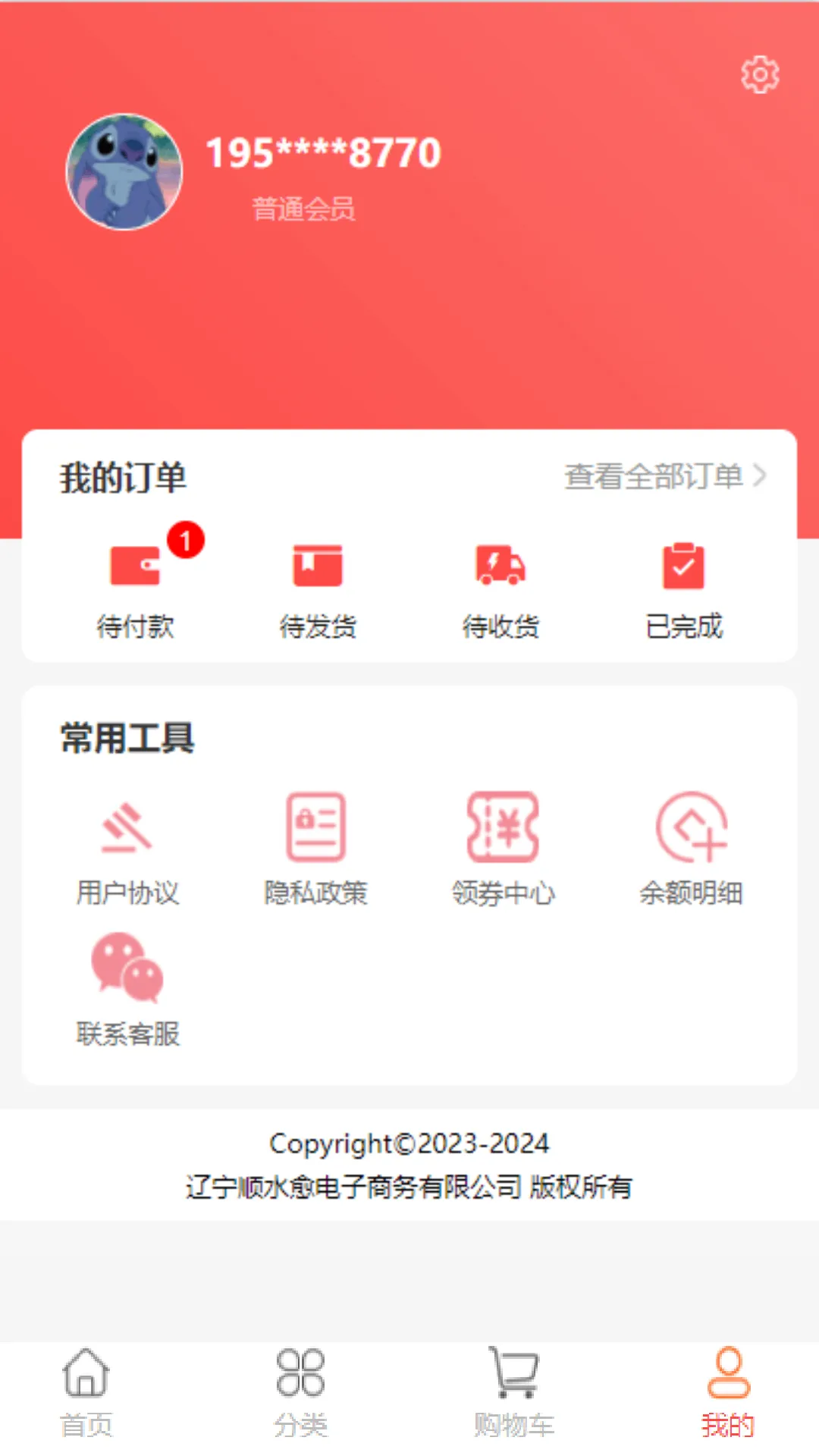Open the settings gear icon
Image resolution: width=819 pixels, height=1456 pixels.
759,74
